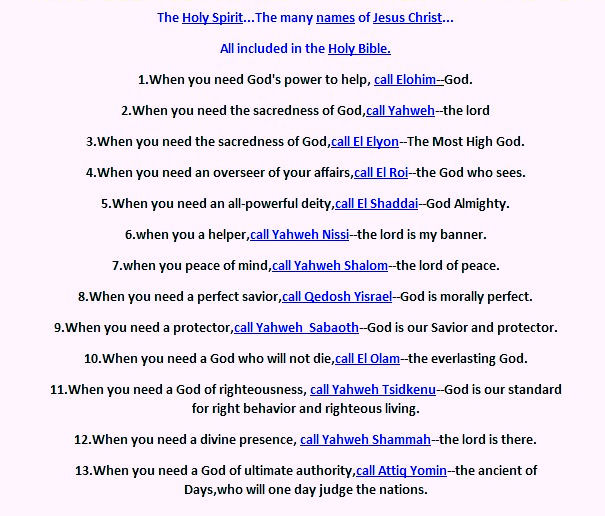Follow the call Yahweh Shalom link
Screen dimensions: 605x516
point(330,266)
